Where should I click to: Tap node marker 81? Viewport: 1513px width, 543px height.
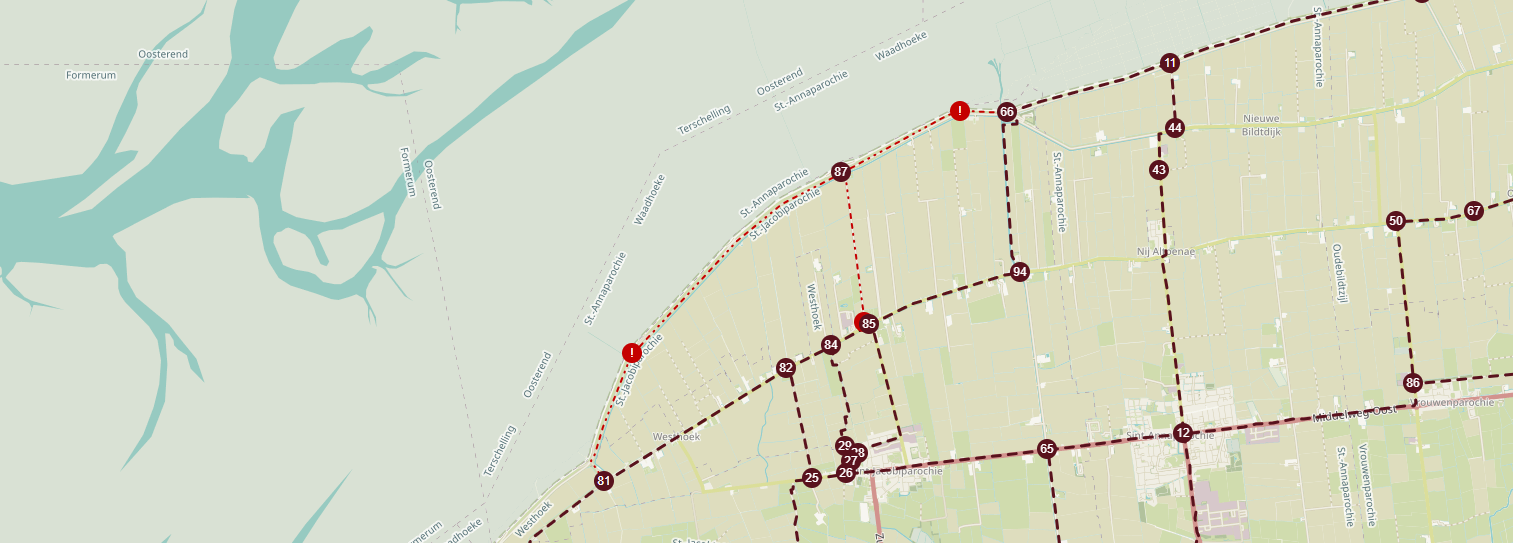pos(603,481)
